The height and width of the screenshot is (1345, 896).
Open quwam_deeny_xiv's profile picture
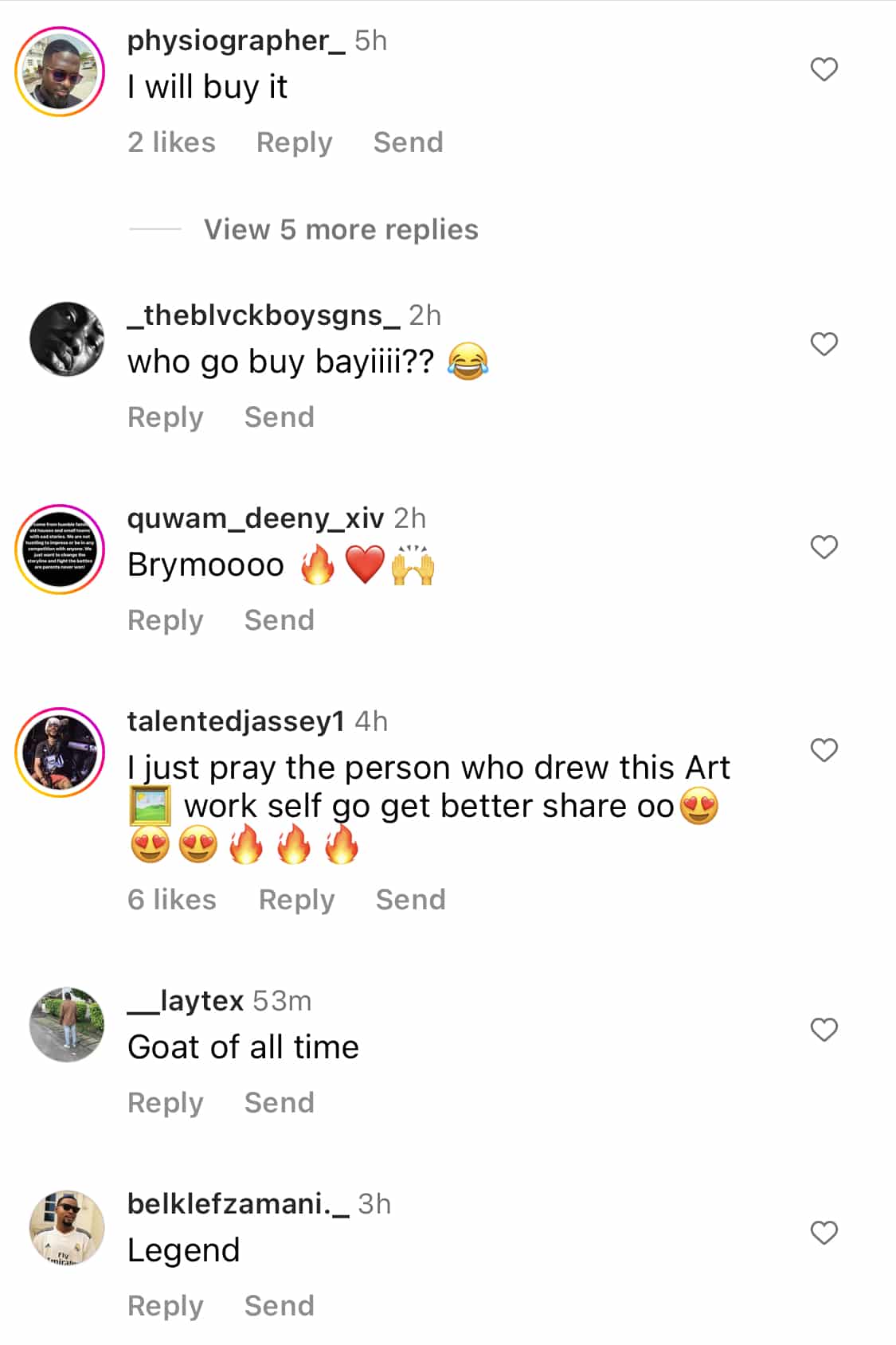pyautogui.click(x=61, y=549)
